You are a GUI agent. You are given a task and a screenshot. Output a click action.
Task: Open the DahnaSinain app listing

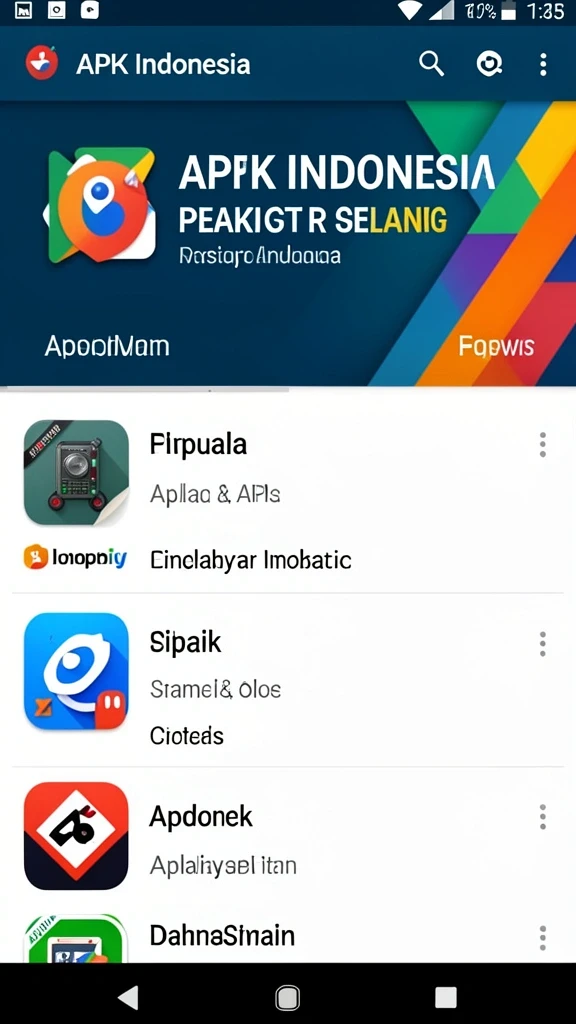288,936
